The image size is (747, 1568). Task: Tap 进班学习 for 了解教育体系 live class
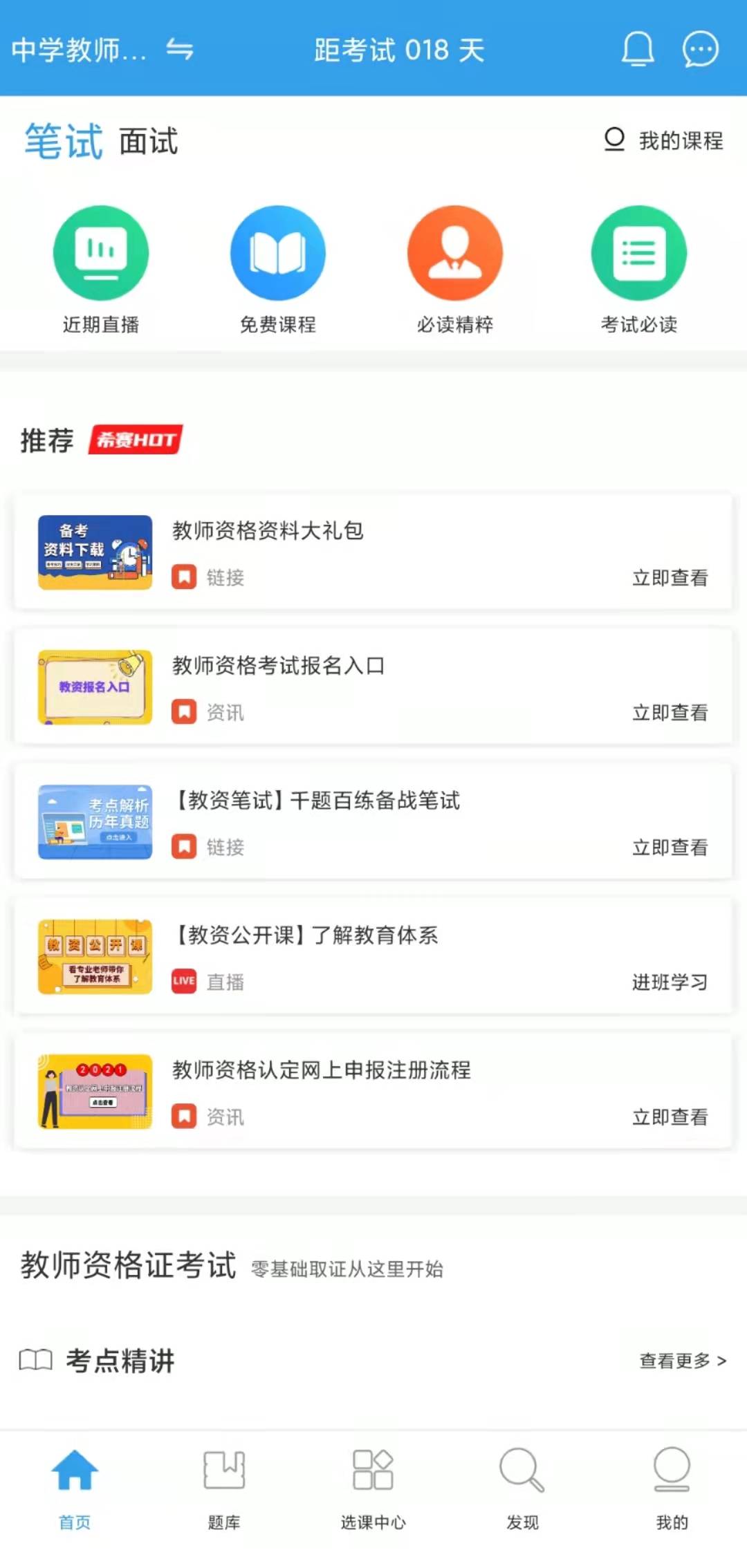coord(670,982)
